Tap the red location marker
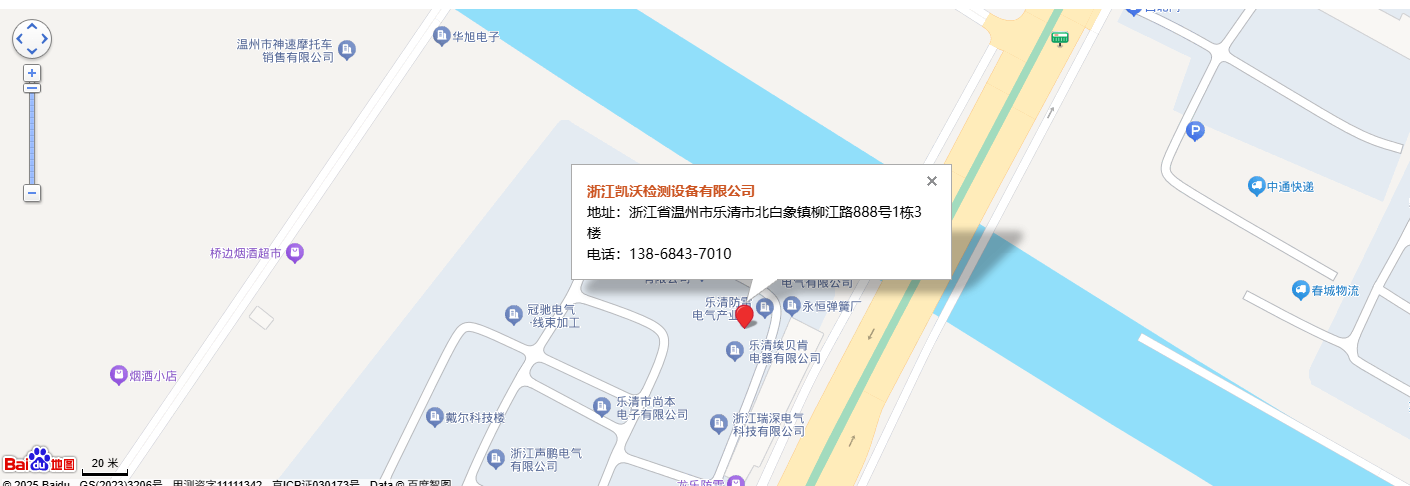1410x486 pixels. (x=744, y=316)
